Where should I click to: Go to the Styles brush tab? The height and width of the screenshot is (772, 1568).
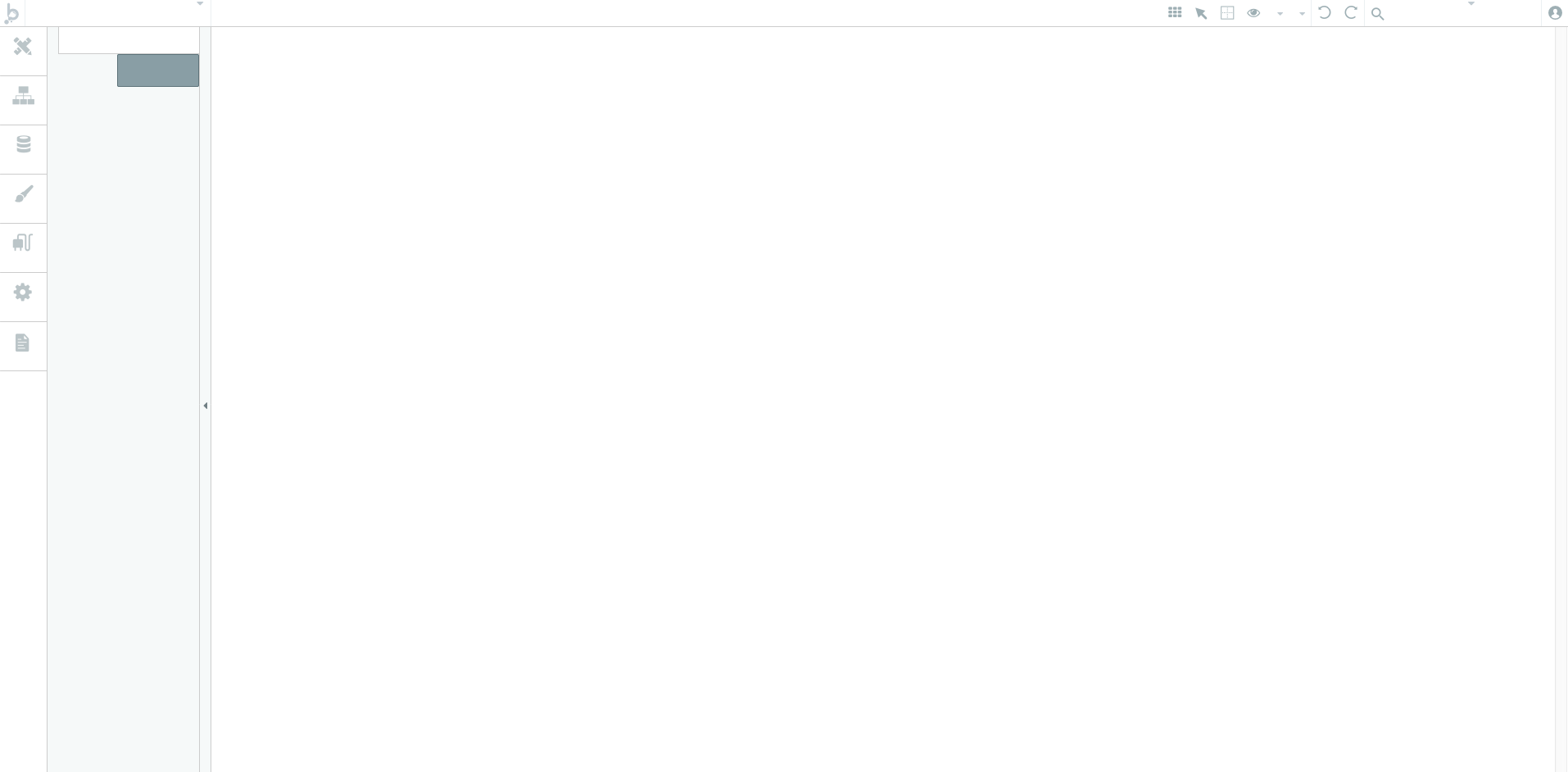(x=23, y=194)
